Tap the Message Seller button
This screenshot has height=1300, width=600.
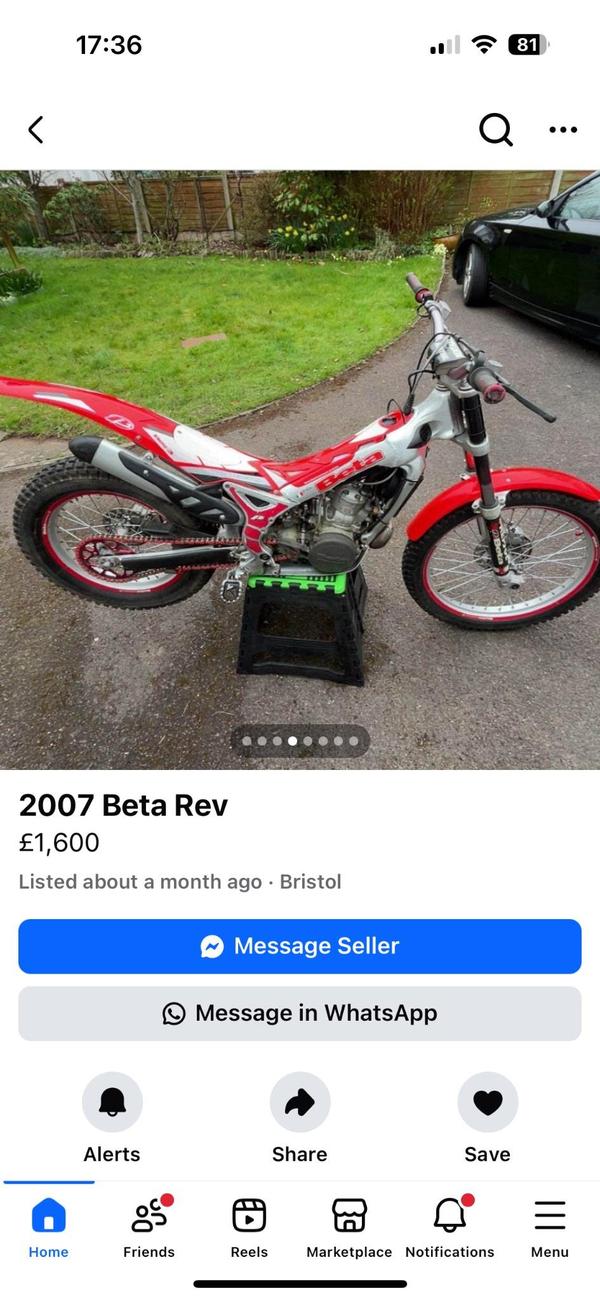300,946
